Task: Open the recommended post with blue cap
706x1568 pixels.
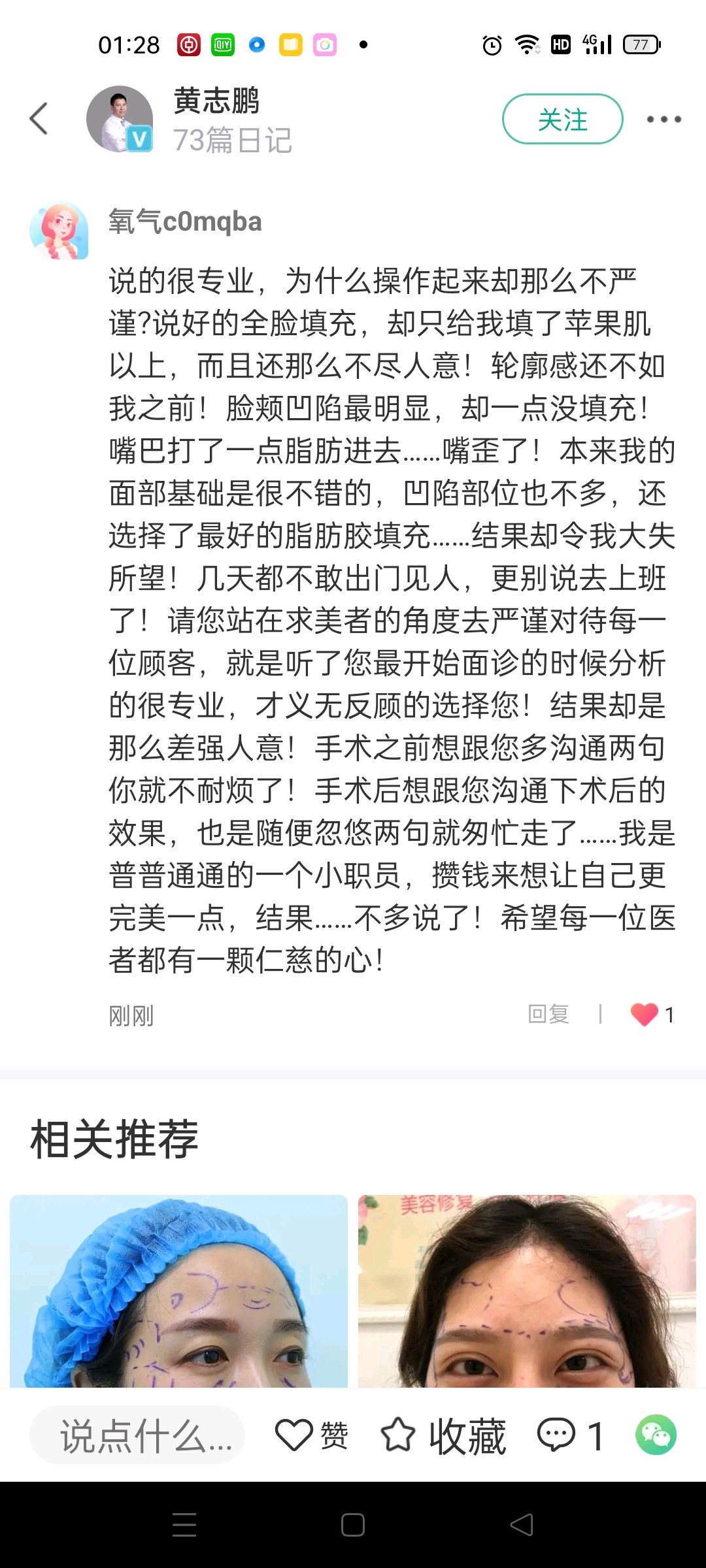Action: point(178,1290)
